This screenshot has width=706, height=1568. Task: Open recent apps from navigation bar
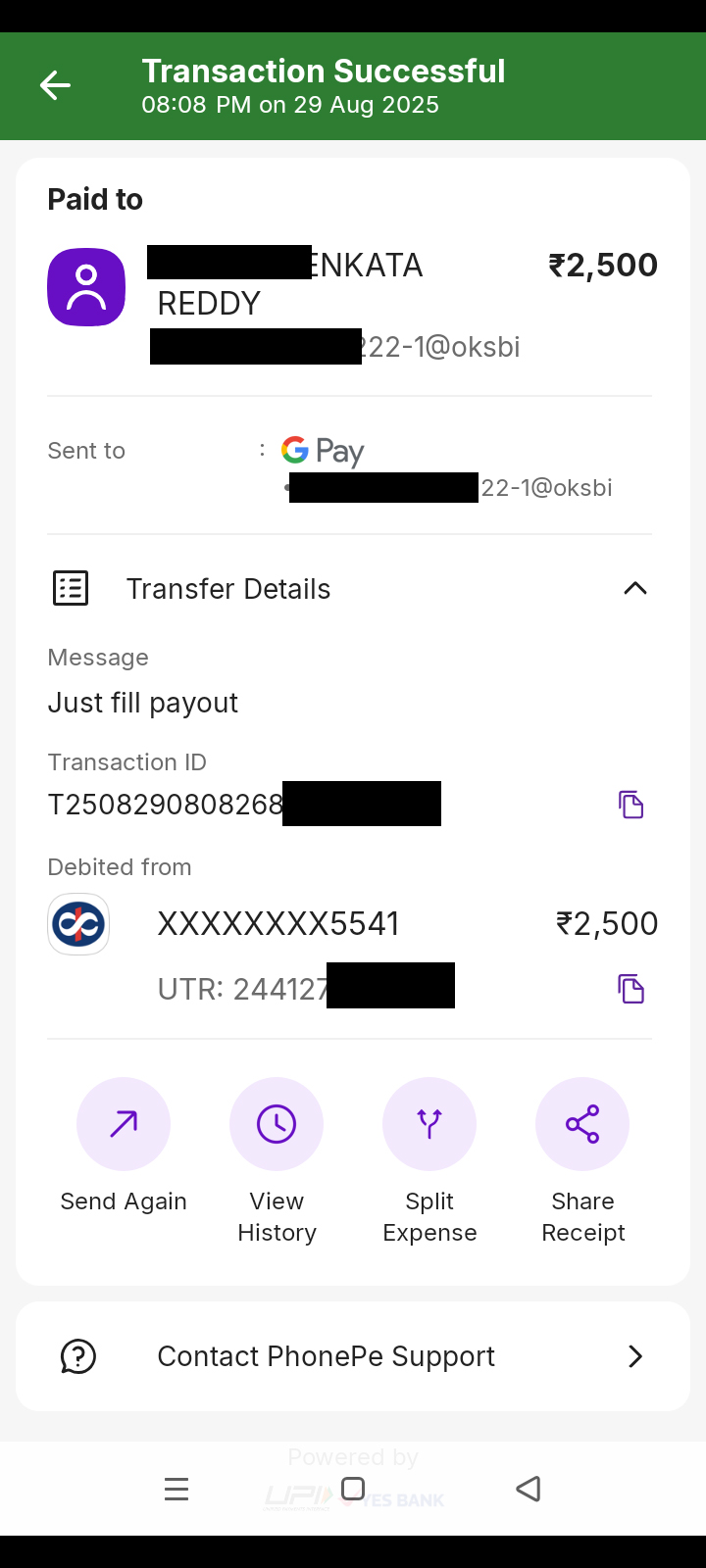176,1490
